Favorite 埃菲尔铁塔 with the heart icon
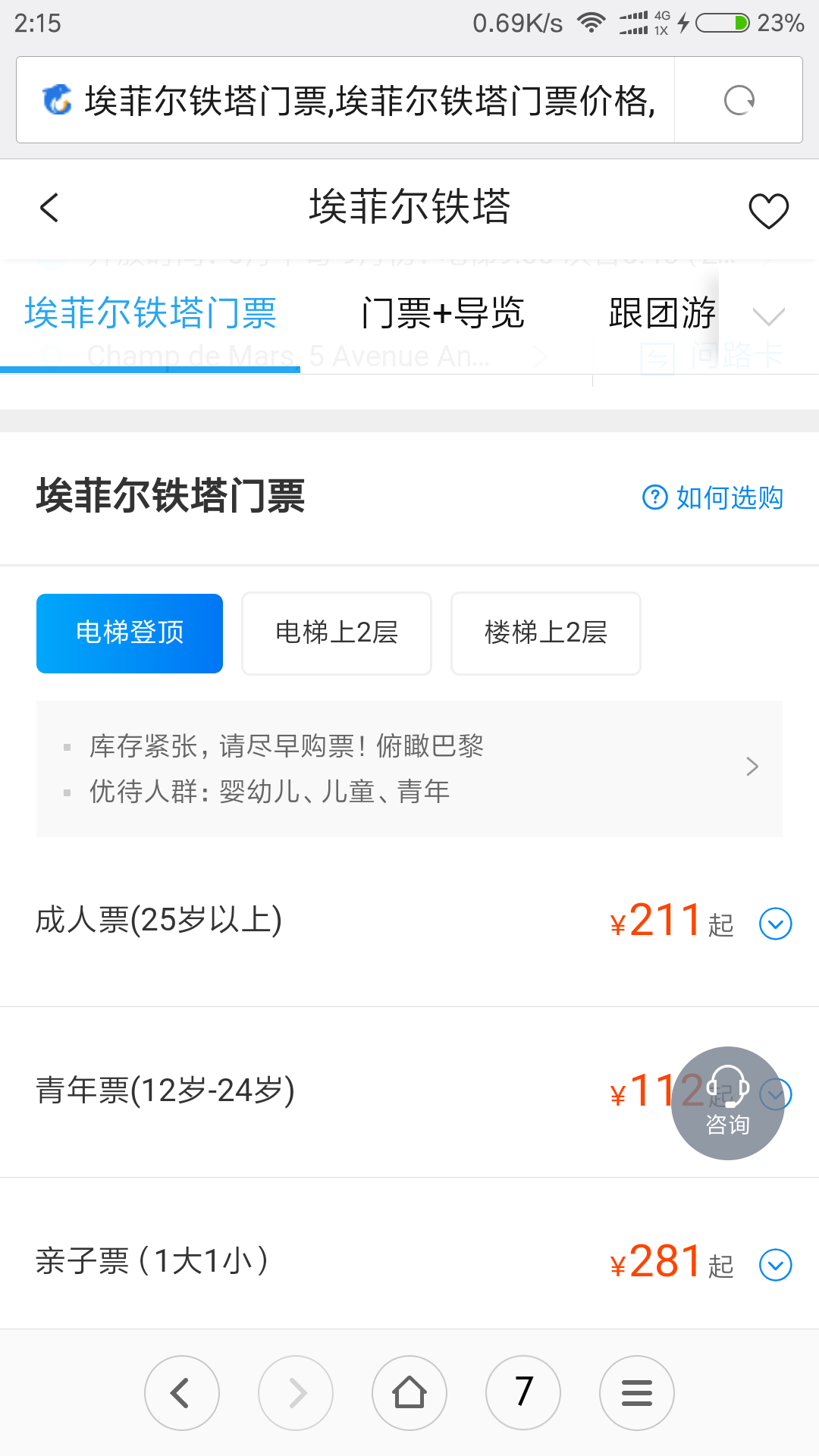The height and width of the screenshot is (1456, 819). (768, 210)
